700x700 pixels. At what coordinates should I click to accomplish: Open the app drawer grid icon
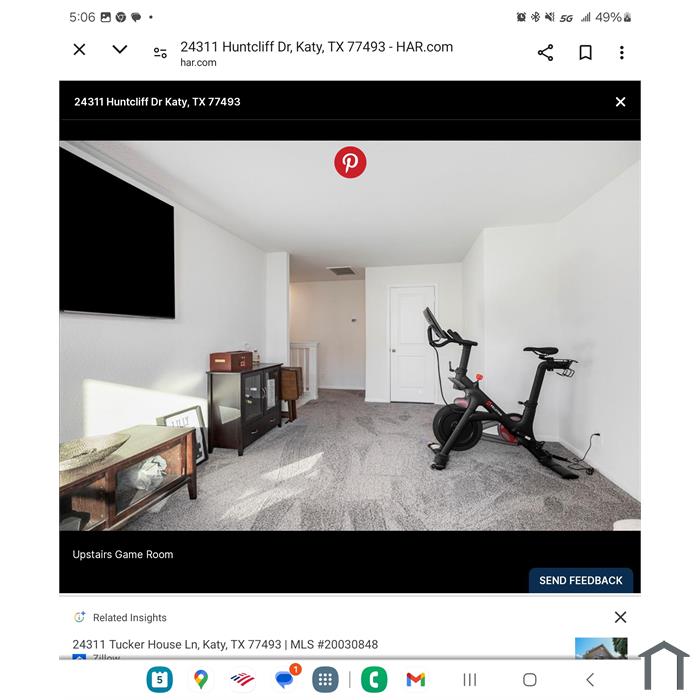(324, 680)
